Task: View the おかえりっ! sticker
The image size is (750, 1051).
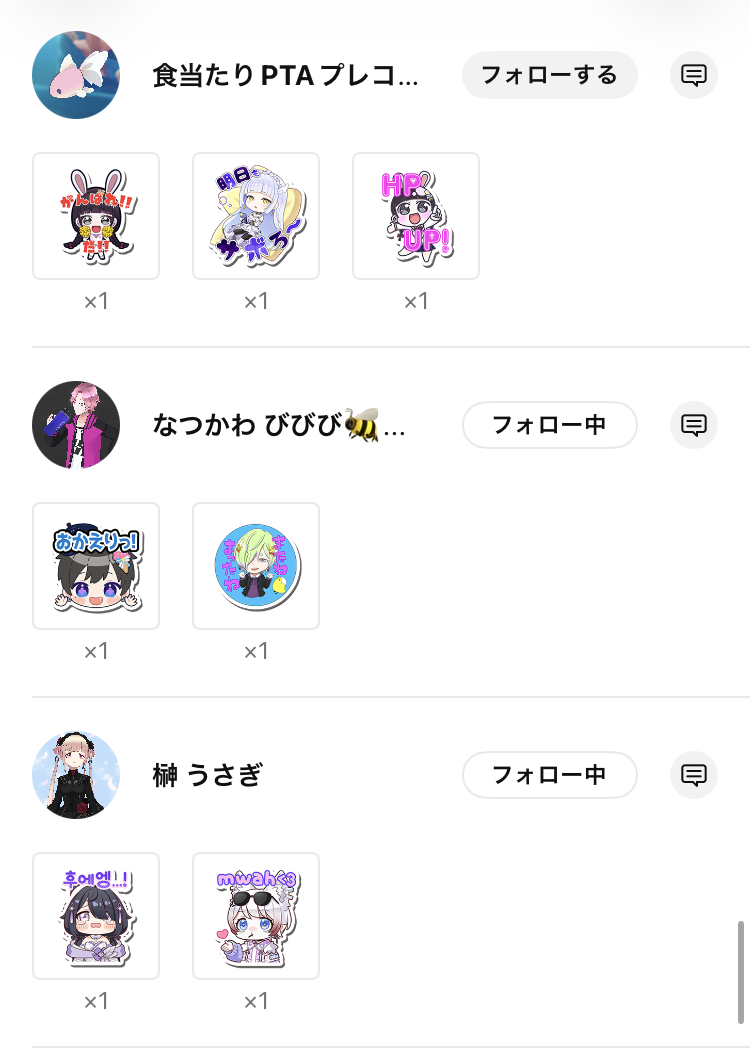Action: pos(96,566)
